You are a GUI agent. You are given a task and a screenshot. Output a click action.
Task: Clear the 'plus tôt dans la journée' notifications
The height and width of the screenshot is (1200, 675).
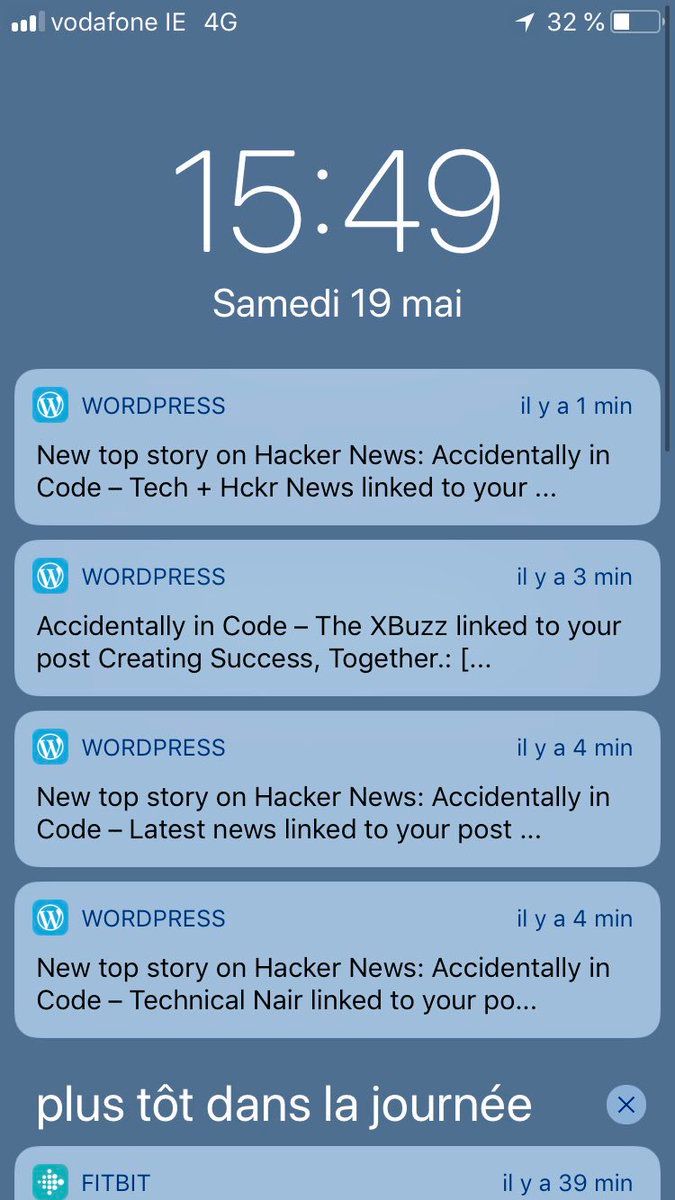click(x=626, y=1105)
